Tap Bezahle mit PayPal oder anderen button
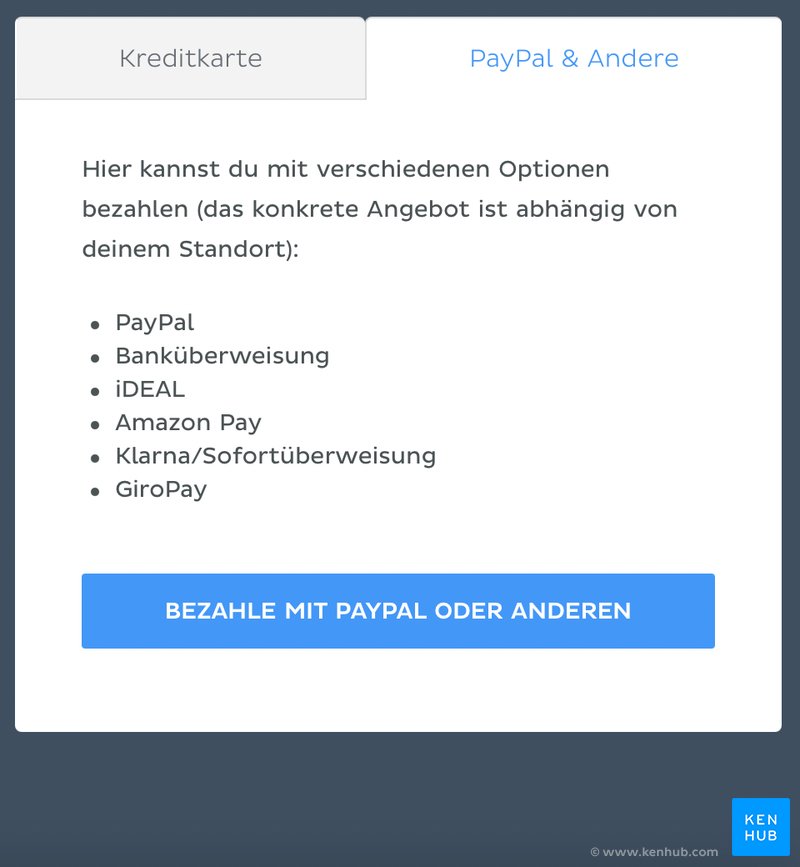Image resolution: width=800 pixels, height=867 pixels. (x=398, y=611)
